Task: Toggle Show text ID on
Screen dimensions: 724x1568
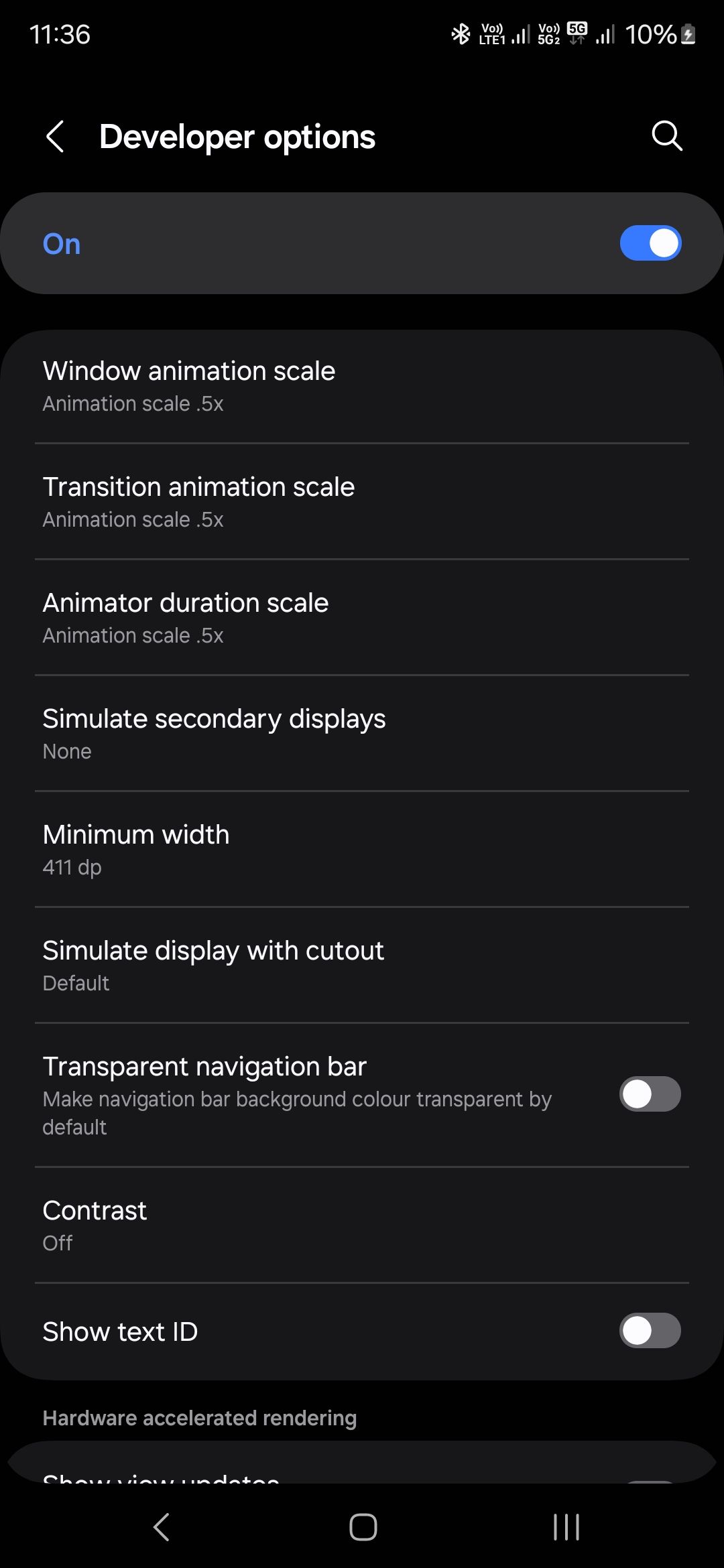Action: click(650, 1331)
